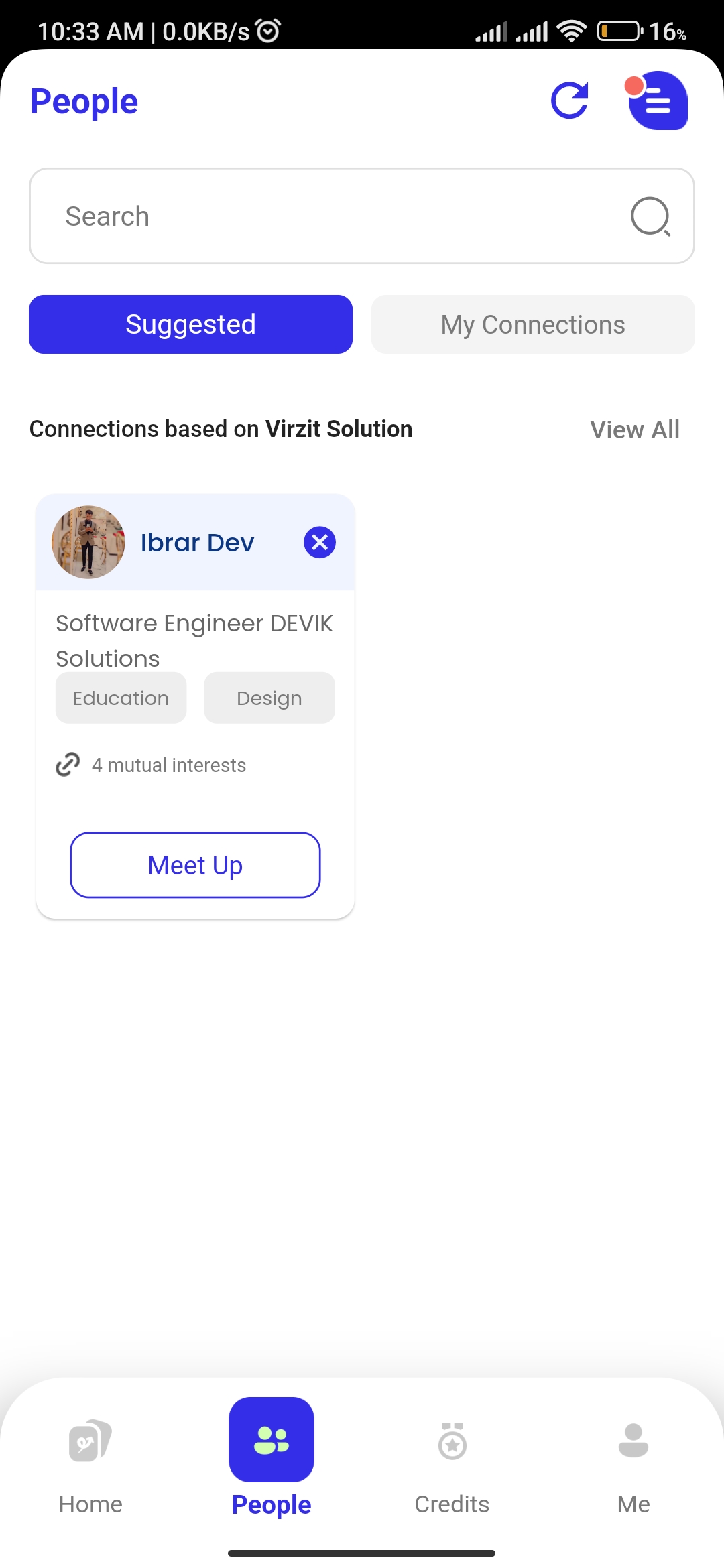The image size is (724, 1568).
Task: Tap the Search field
Action: [362, 216]
